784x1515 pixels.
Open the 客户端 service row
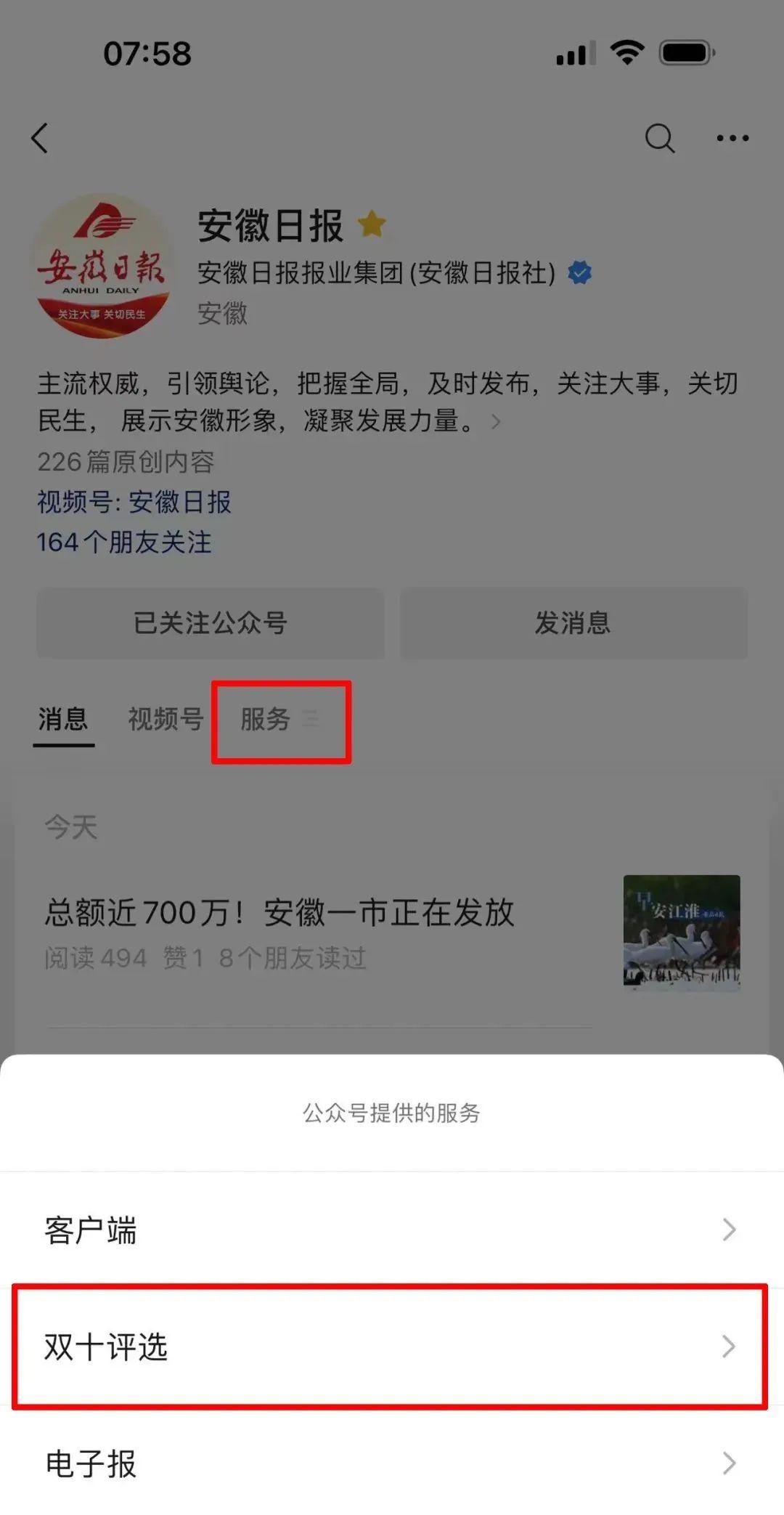(391, 1230)
